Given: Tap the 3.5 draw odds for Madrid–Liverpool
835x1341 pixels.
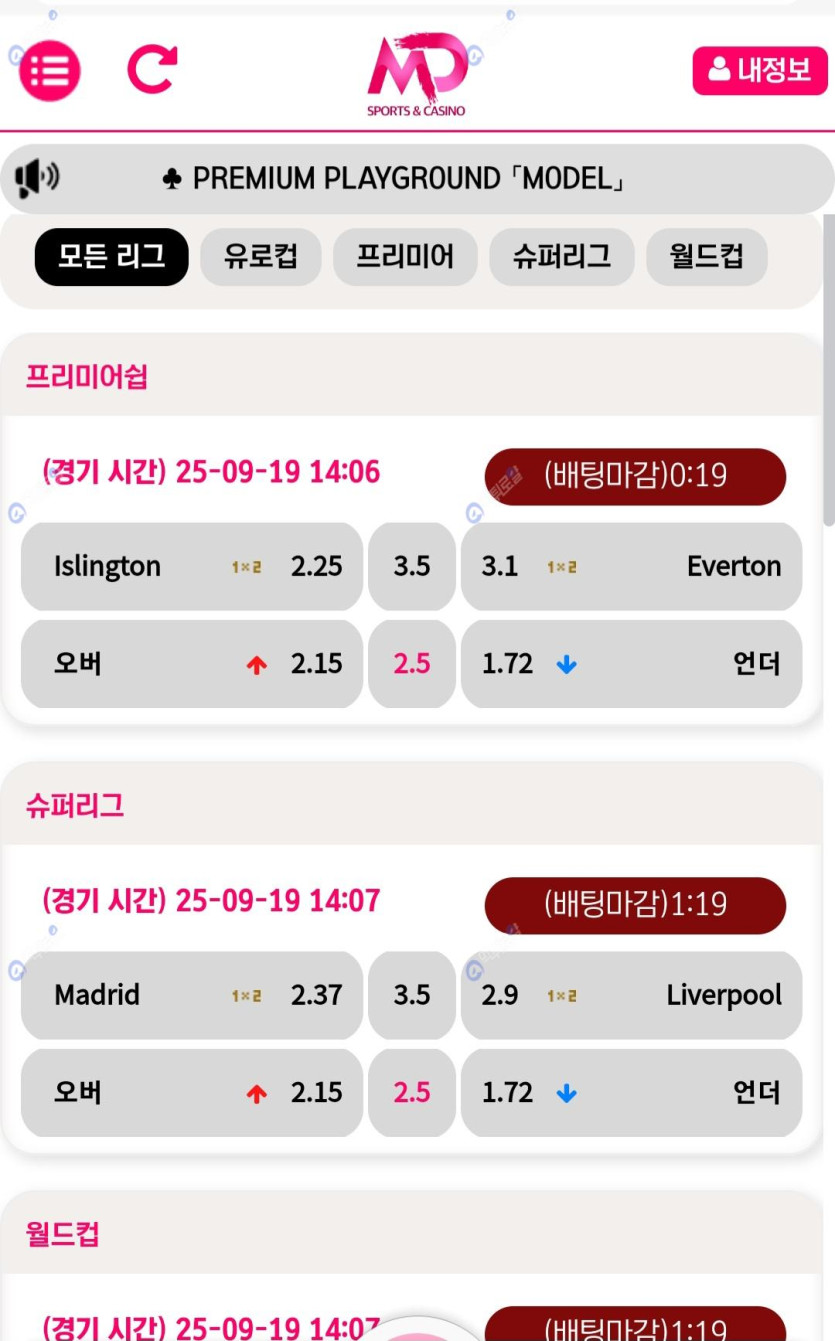Looking at the screenshot, I should (x=412, y=995).
